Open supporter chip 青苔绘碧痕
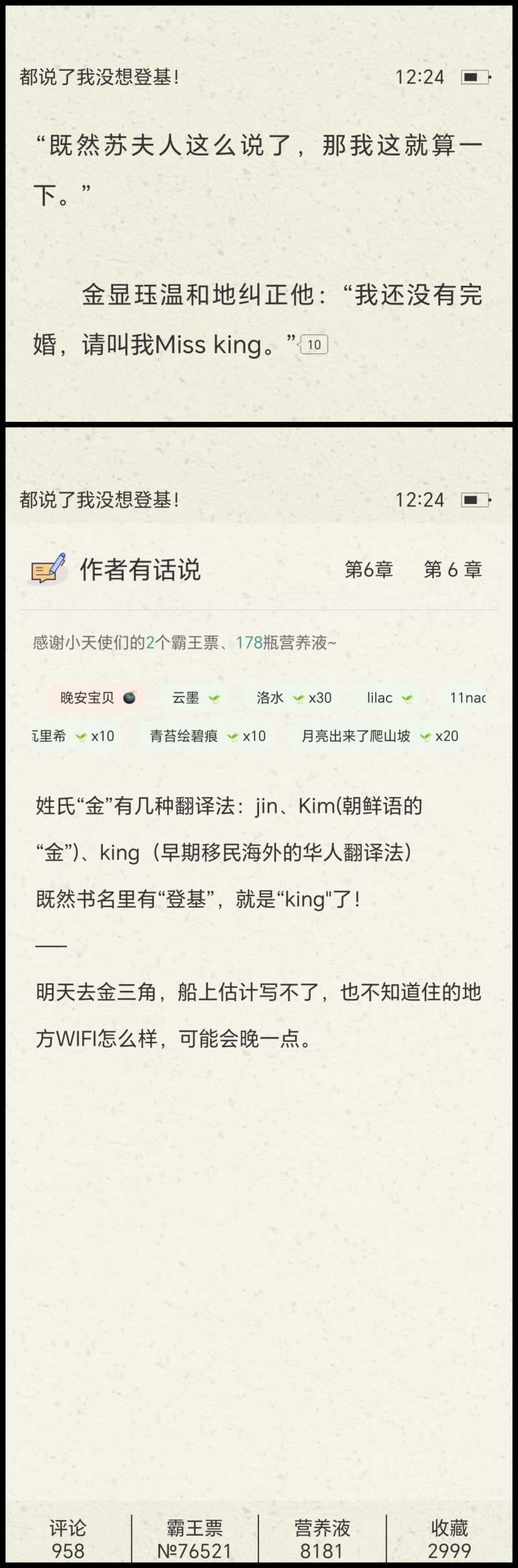This screenshot has height=1568, width=518. click(207, 736)
